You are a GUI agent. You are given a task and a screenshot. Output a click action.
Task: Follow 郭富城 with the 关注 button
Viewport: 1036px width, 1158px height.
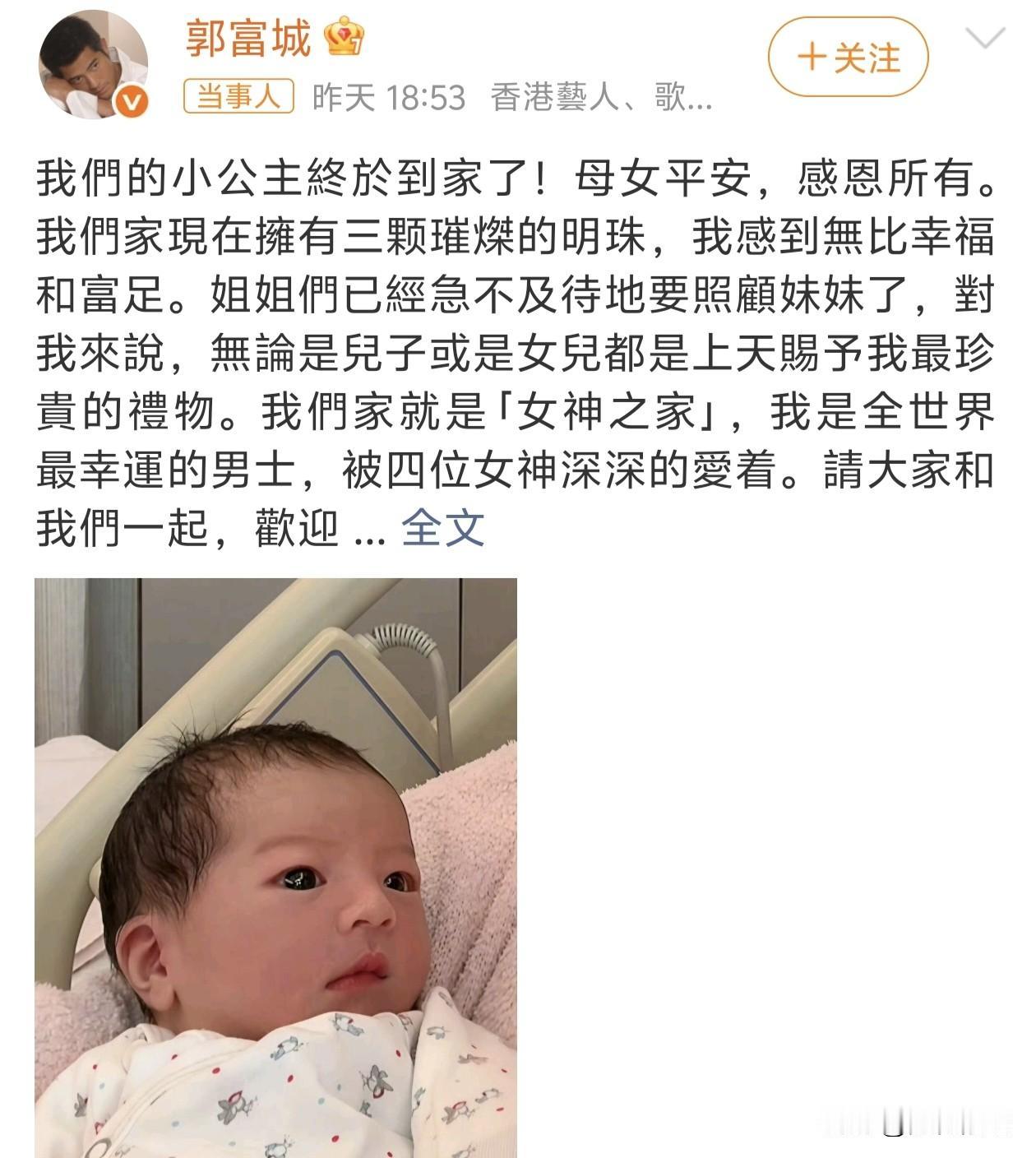848,58
